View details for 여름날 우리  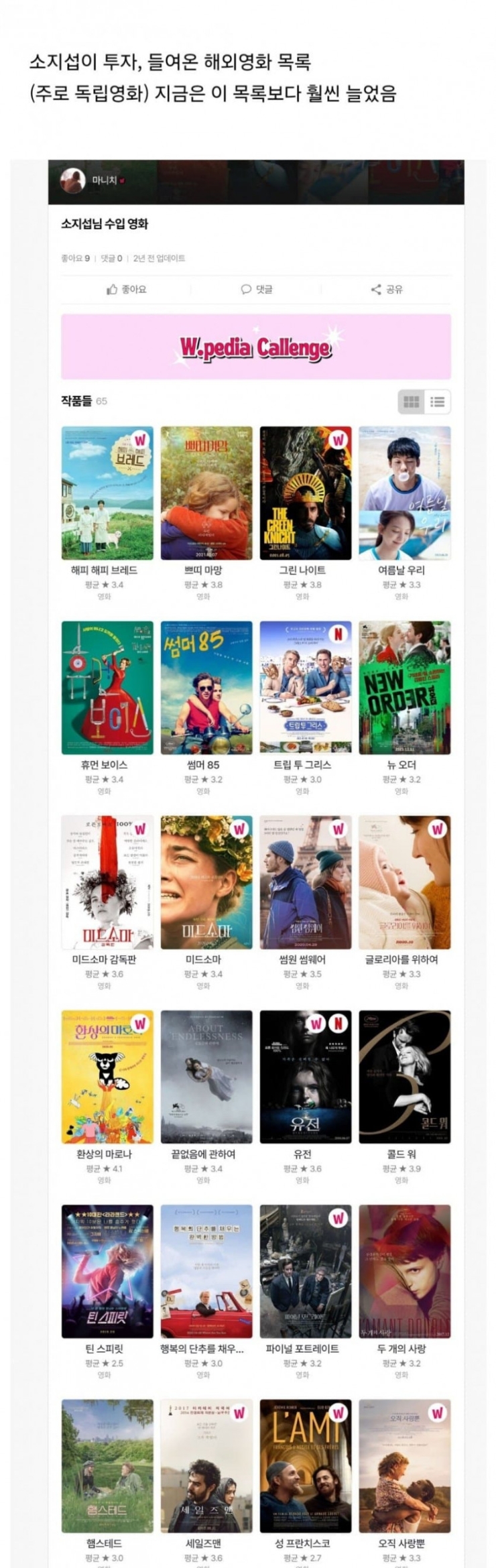click(404, 493)
